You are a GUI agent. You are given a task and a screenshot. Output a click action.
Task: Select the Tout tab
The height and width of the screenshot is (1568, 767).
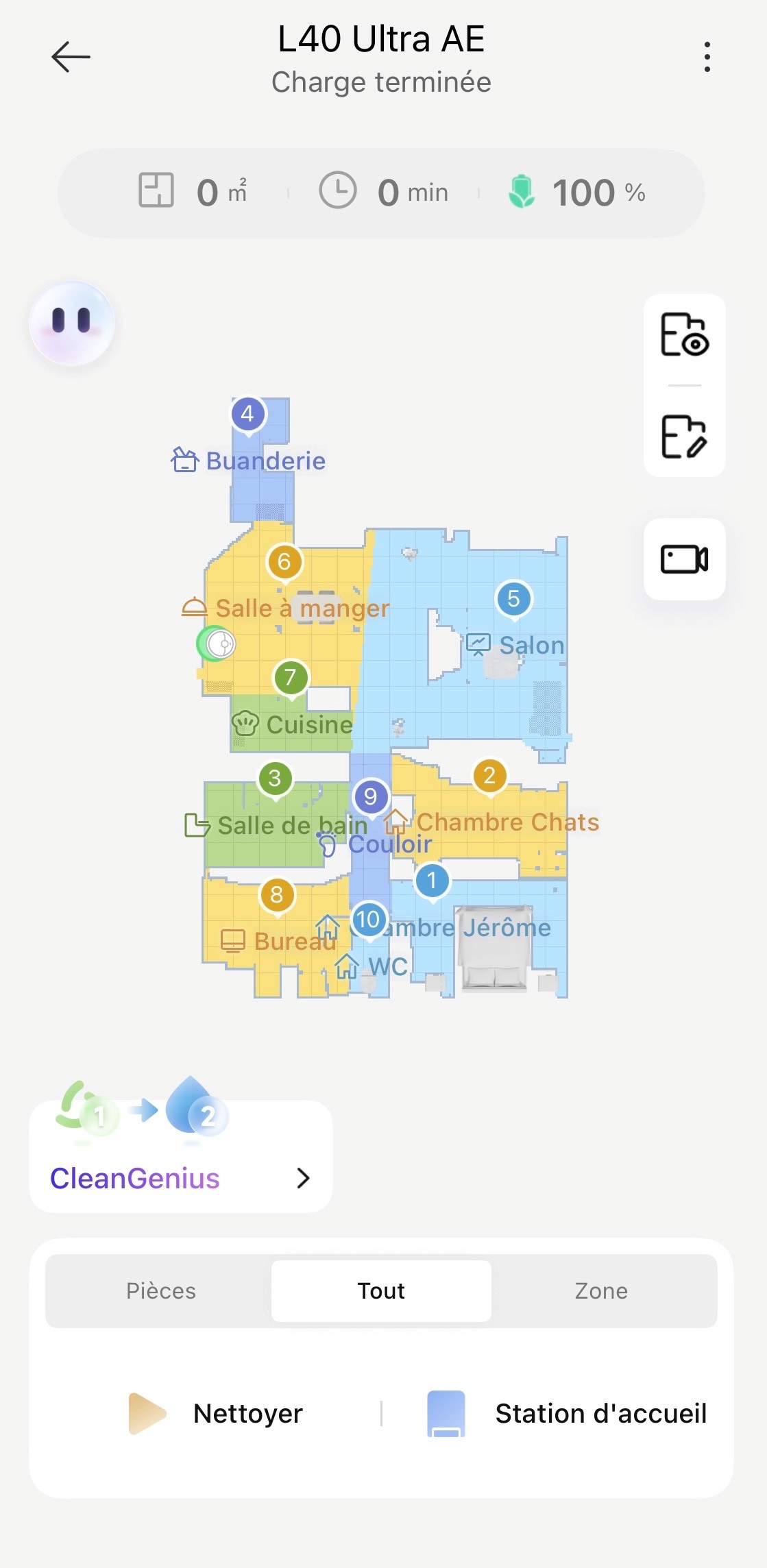pyautogui.click(x=381, y=1290)
